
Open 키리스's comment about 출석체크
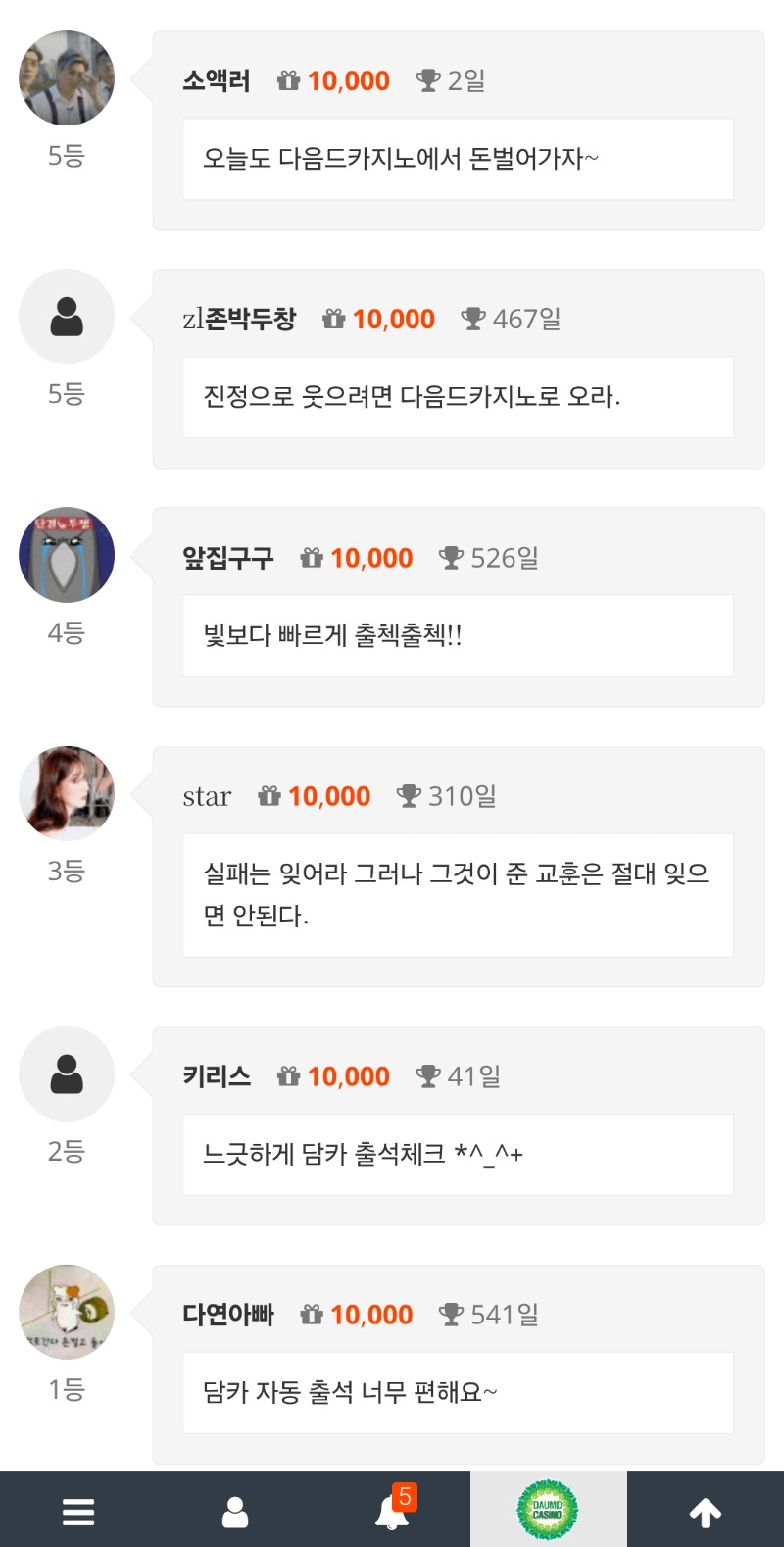pyautogui.click(x=457, y=1154)
